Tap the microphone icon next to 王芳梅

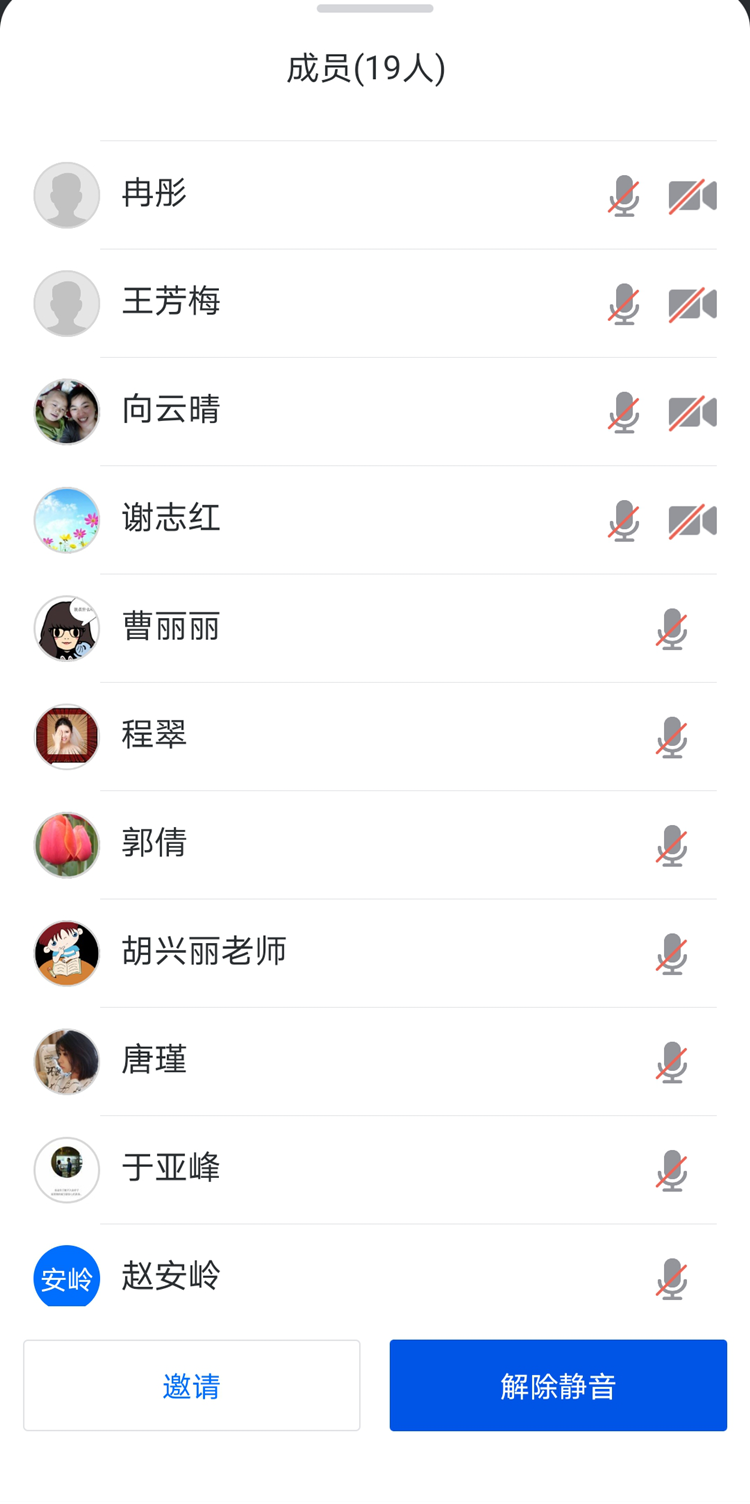pos(624,304)
